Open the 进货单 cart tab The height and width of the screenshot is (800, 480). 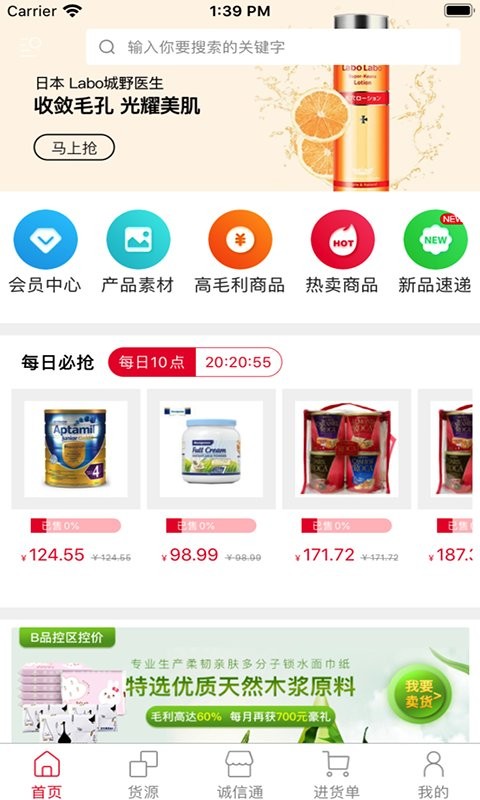(336, 773)
